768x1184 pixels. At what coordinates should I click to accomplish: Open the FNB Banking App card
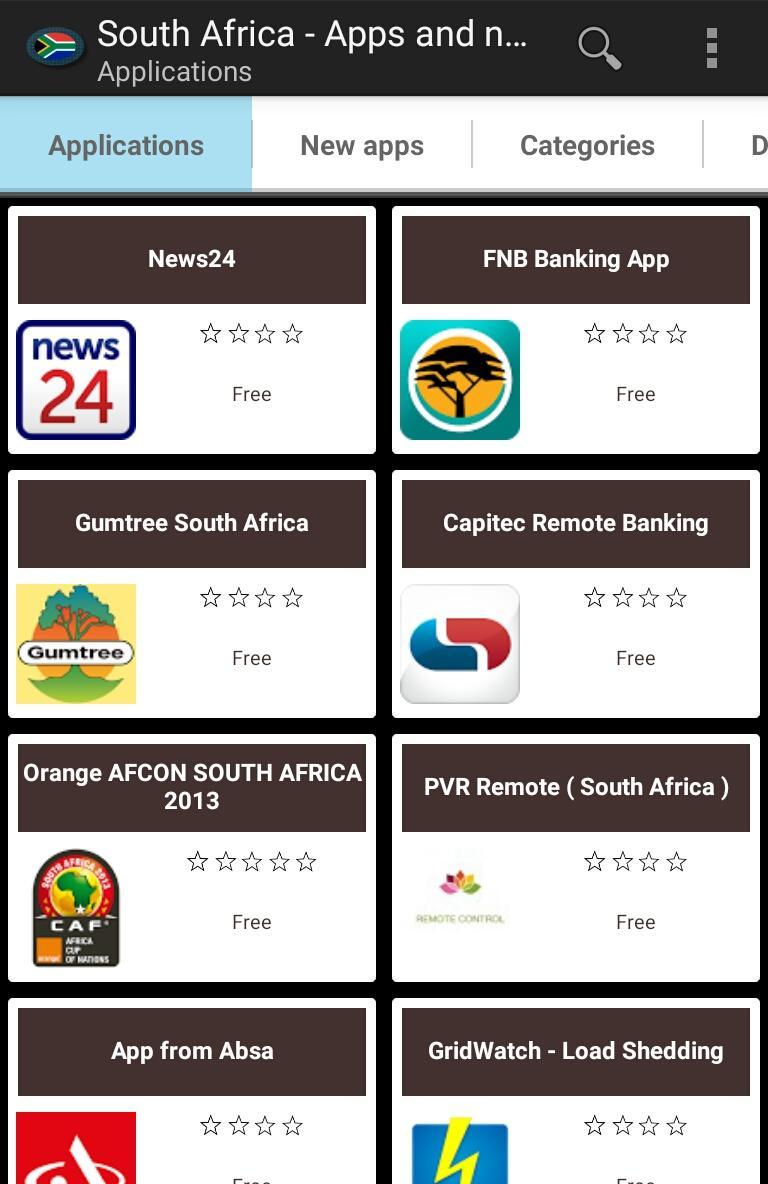click(x=576, y=330)
